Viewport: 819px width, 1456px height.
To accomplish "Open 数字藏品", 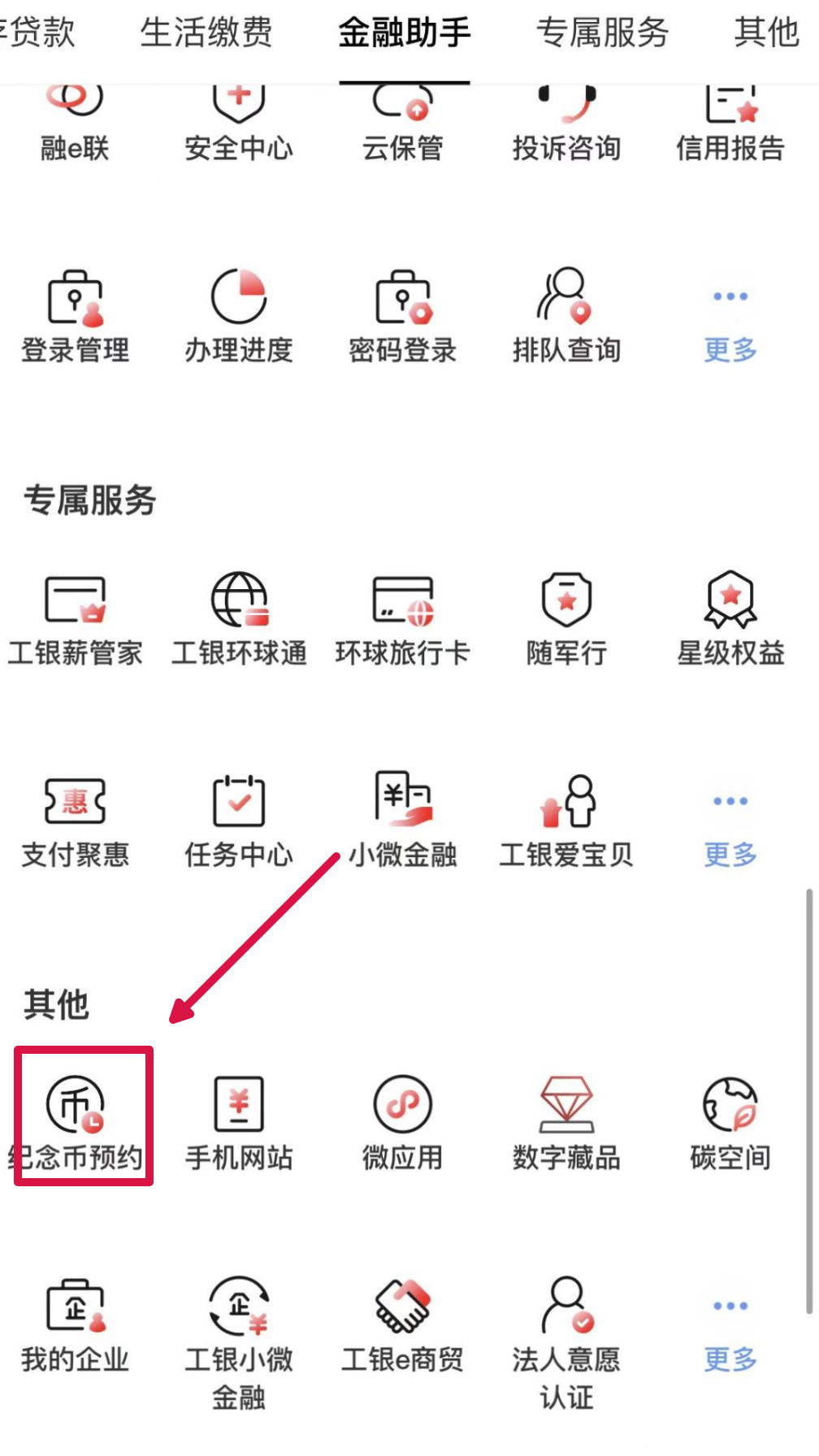I will tap(566, 1123).
